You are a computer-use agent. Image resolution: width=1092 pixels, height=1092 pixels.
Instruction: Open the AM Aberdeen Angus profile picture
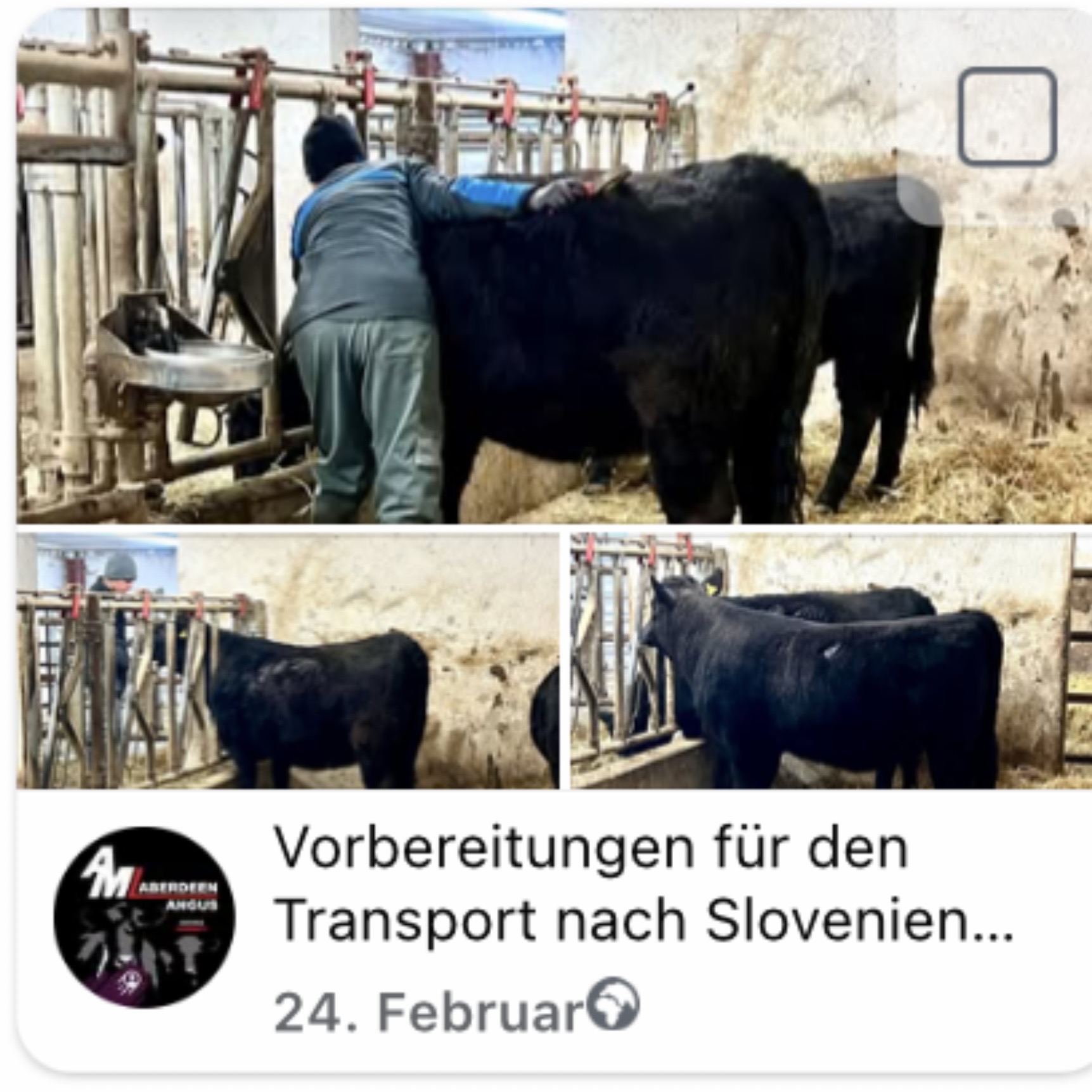(145, 917)
